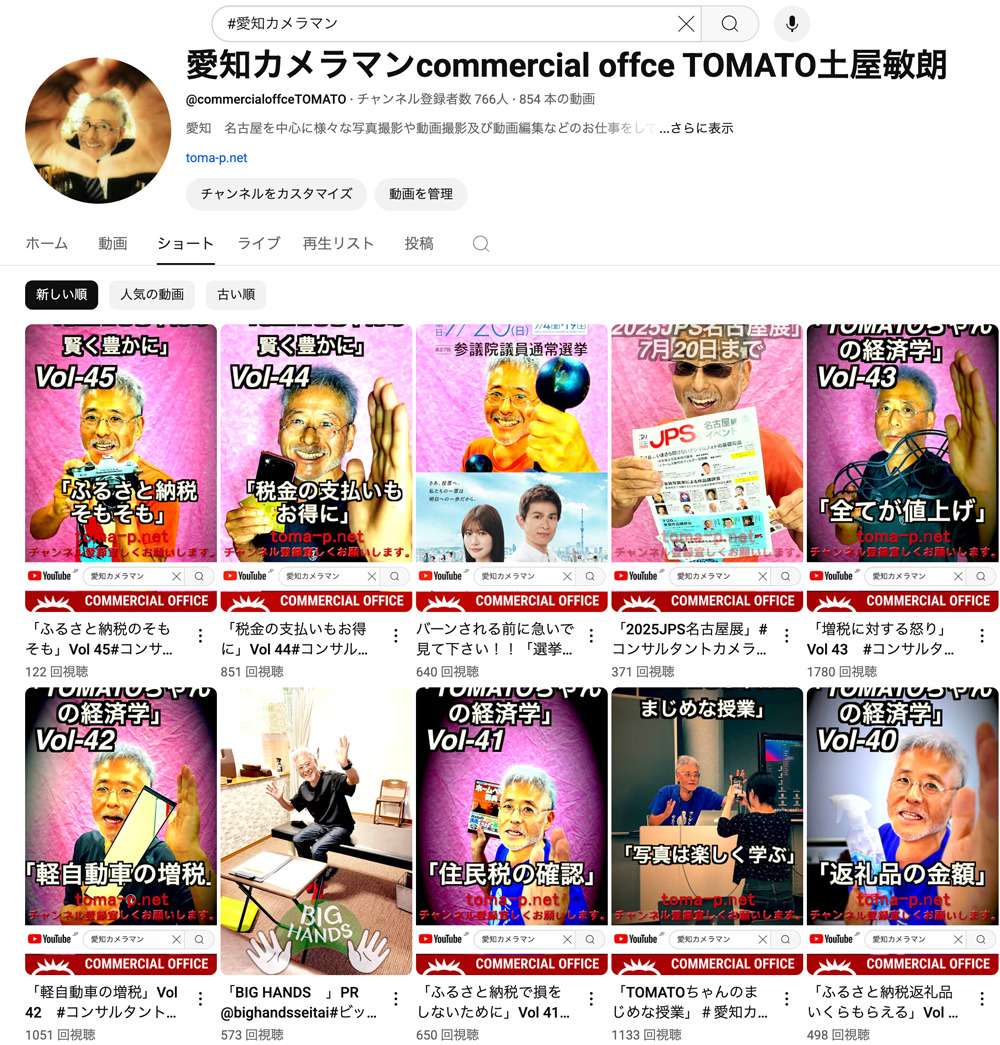The height and width of the screenshot is (1045, 1000).
Task: Open the 投稿 tab
Action: (419, 243)
